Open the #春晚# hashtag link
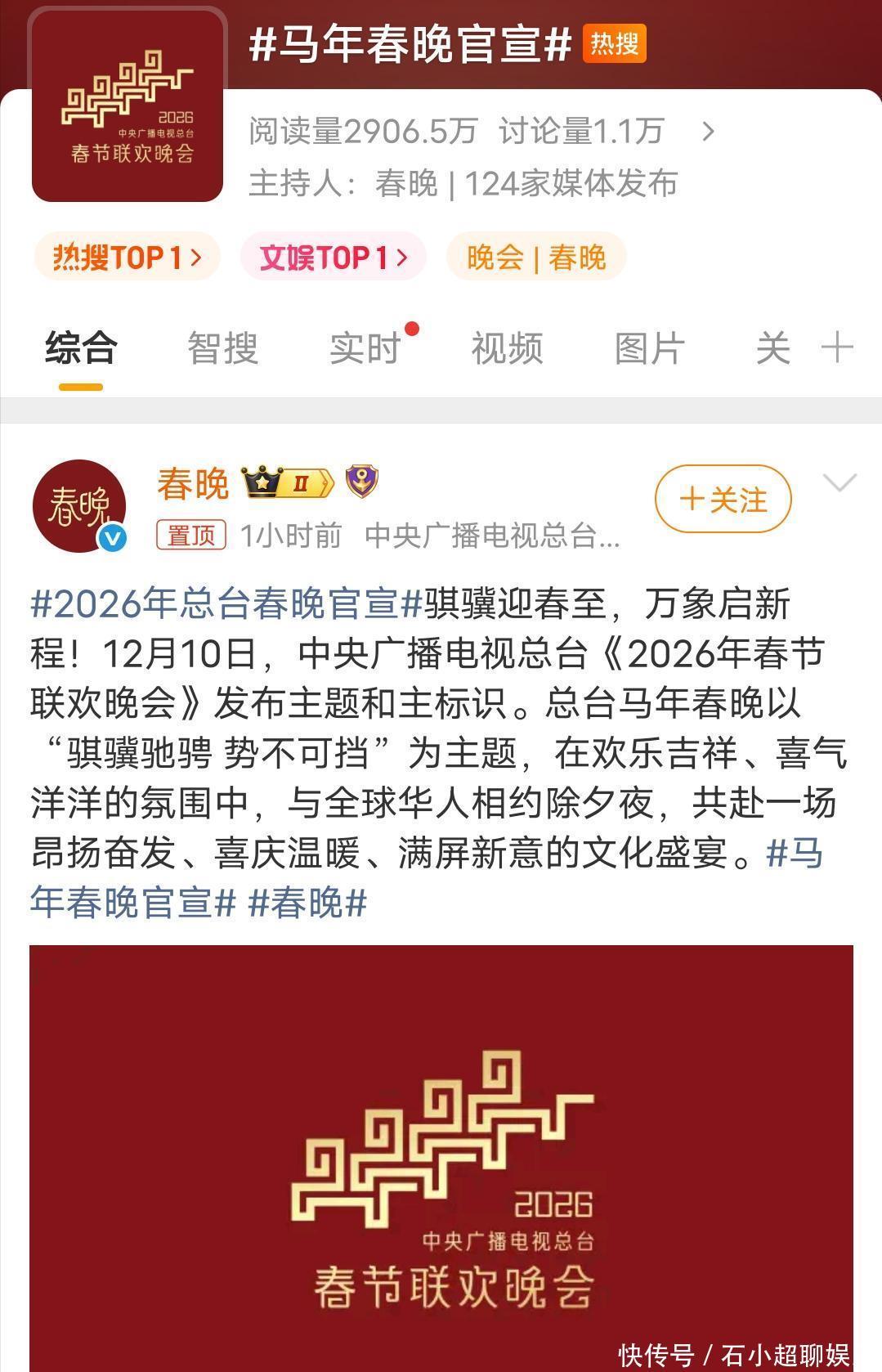The width and height of the screenshot is (882, 1372). click(x=307, y=903)
